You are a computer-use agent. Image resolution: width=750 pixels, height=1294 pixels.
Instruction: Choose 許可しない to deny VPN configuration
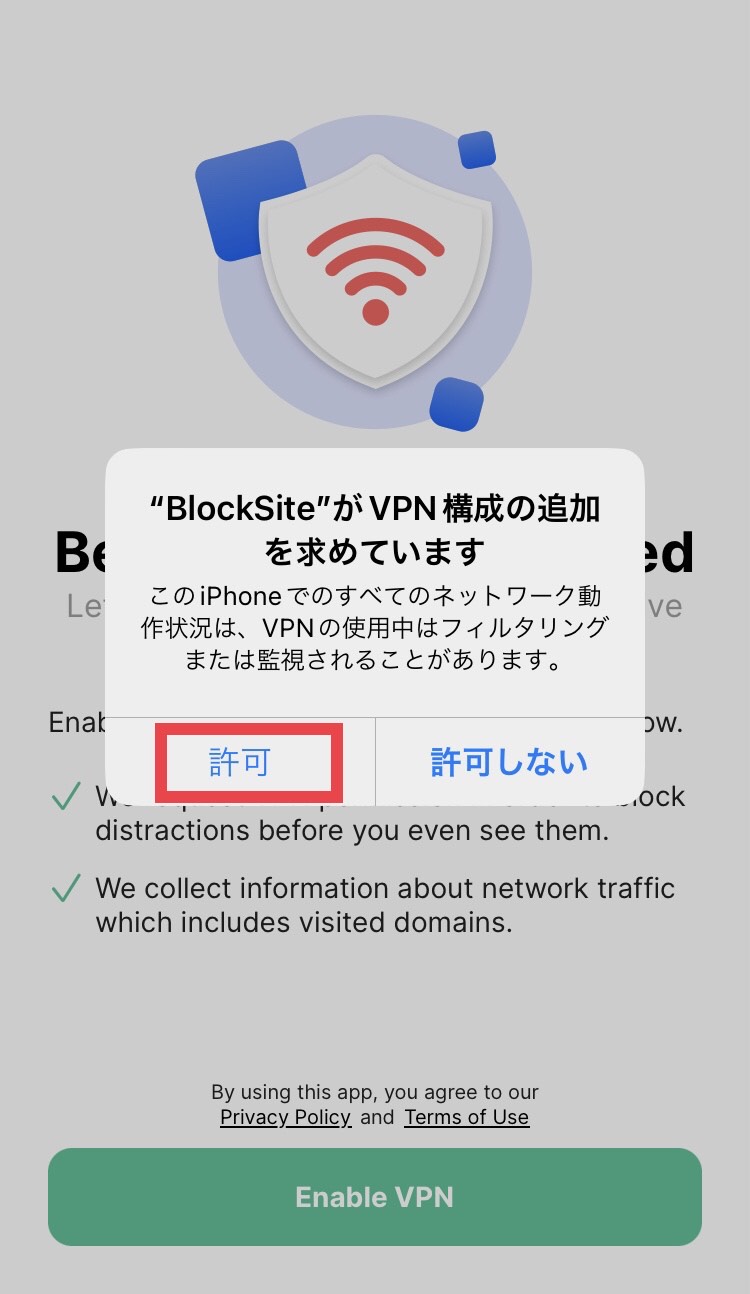pyautogui.click(x=509, y=762)
